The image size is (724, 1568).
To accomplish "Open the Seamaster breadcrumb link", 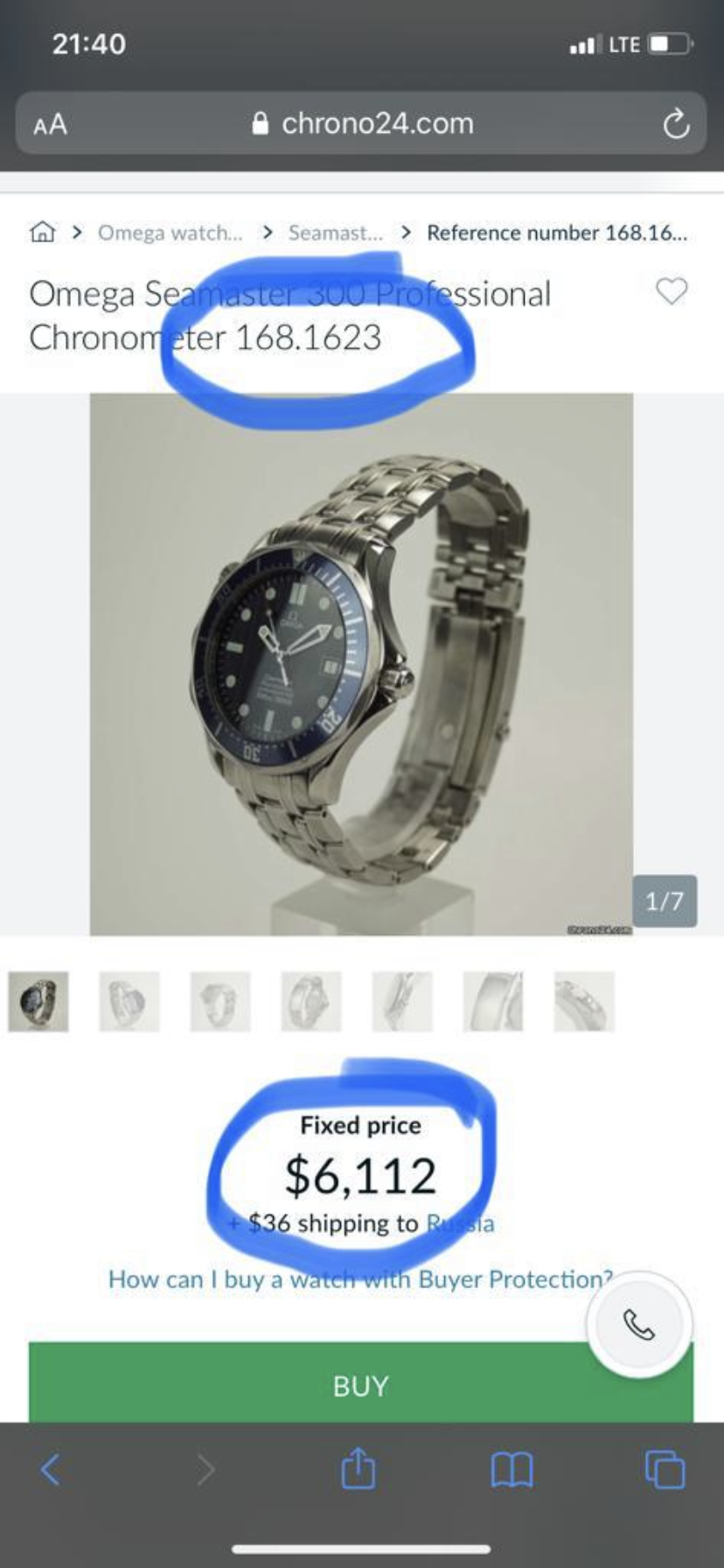I will [335, 232].
